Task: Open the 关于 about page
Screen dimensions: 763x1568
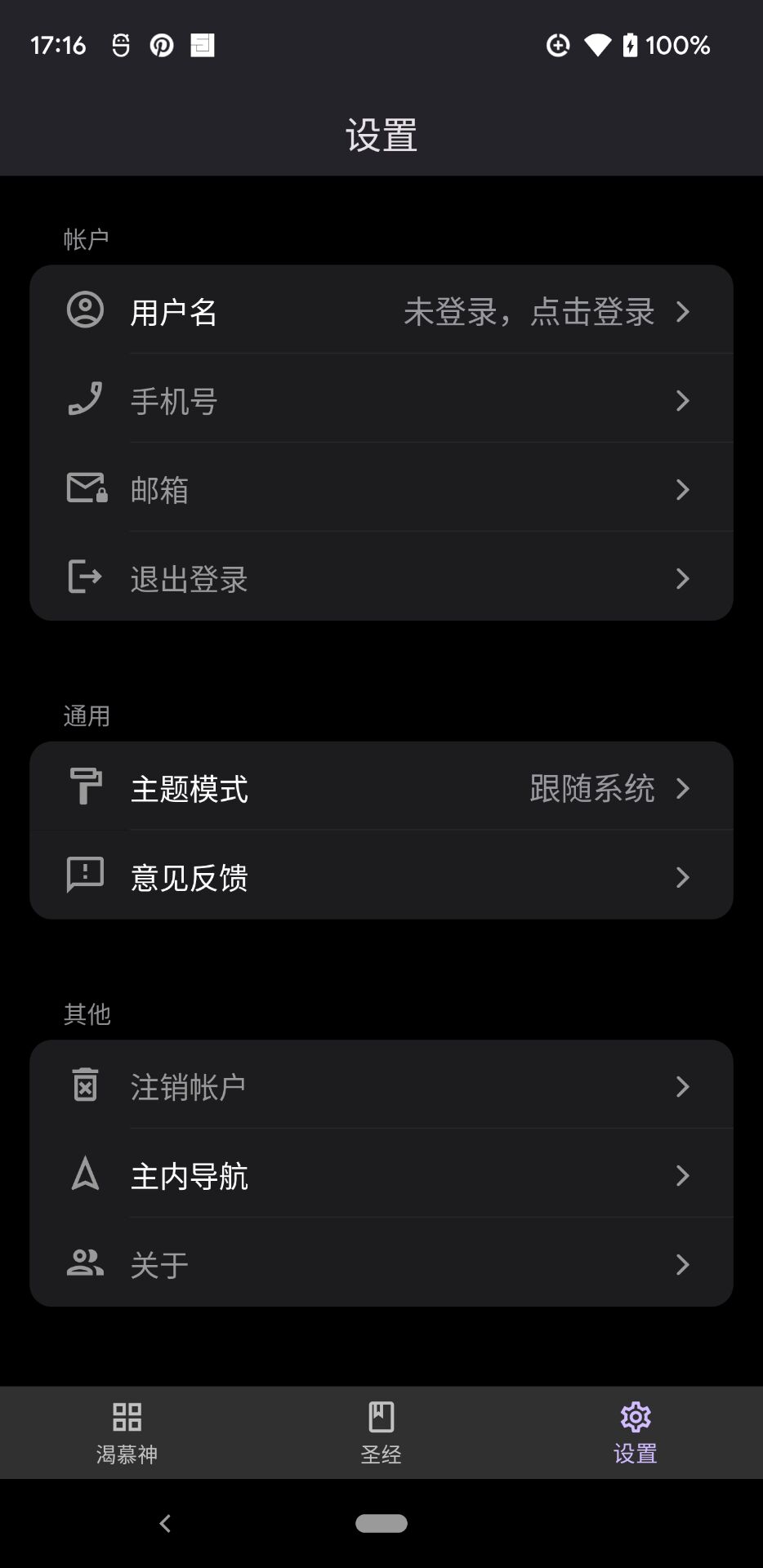Action: click(x=381, y=1263)
